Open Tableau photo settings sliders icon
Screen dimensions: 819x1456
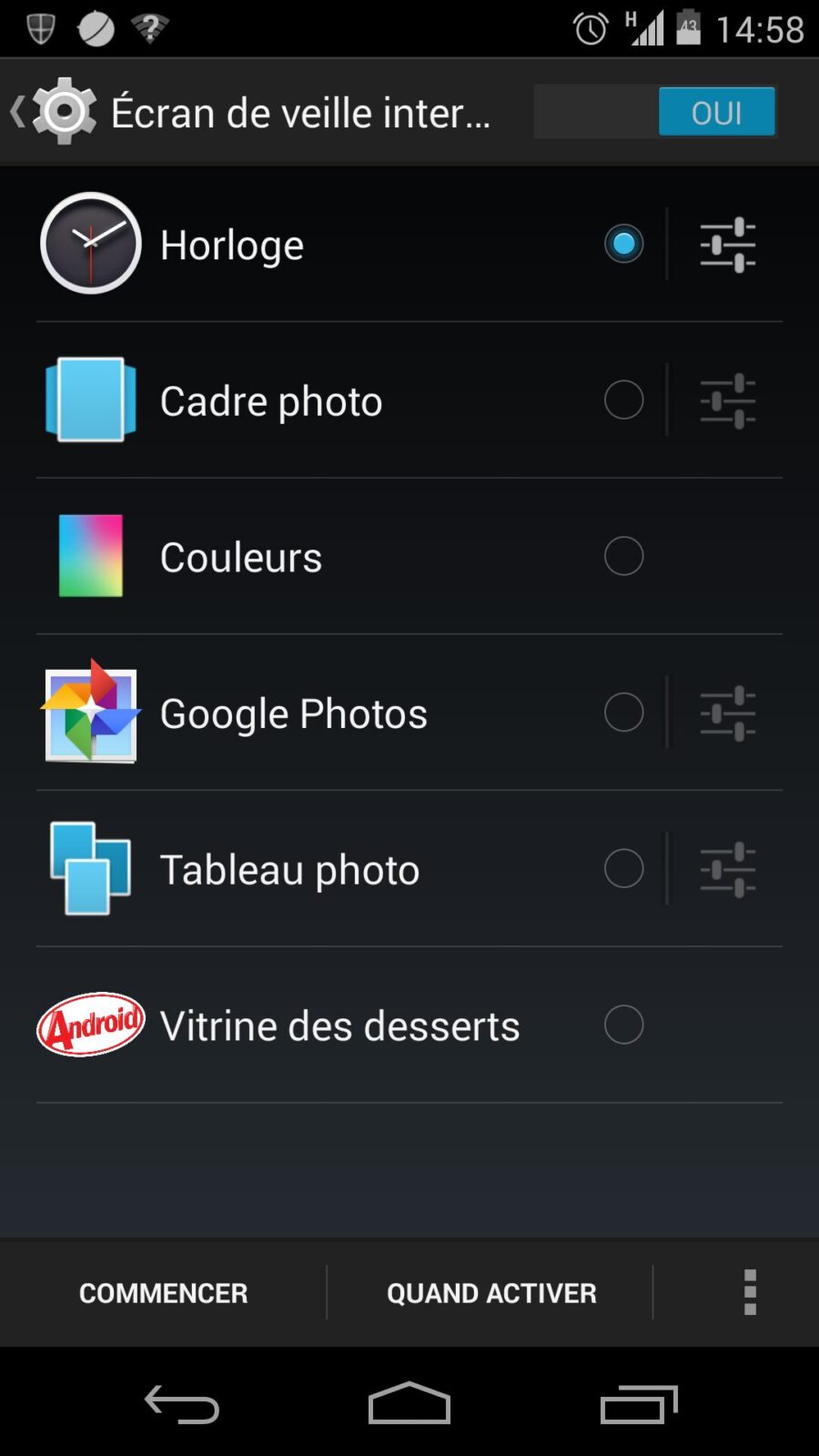click(x=727, y=869)
